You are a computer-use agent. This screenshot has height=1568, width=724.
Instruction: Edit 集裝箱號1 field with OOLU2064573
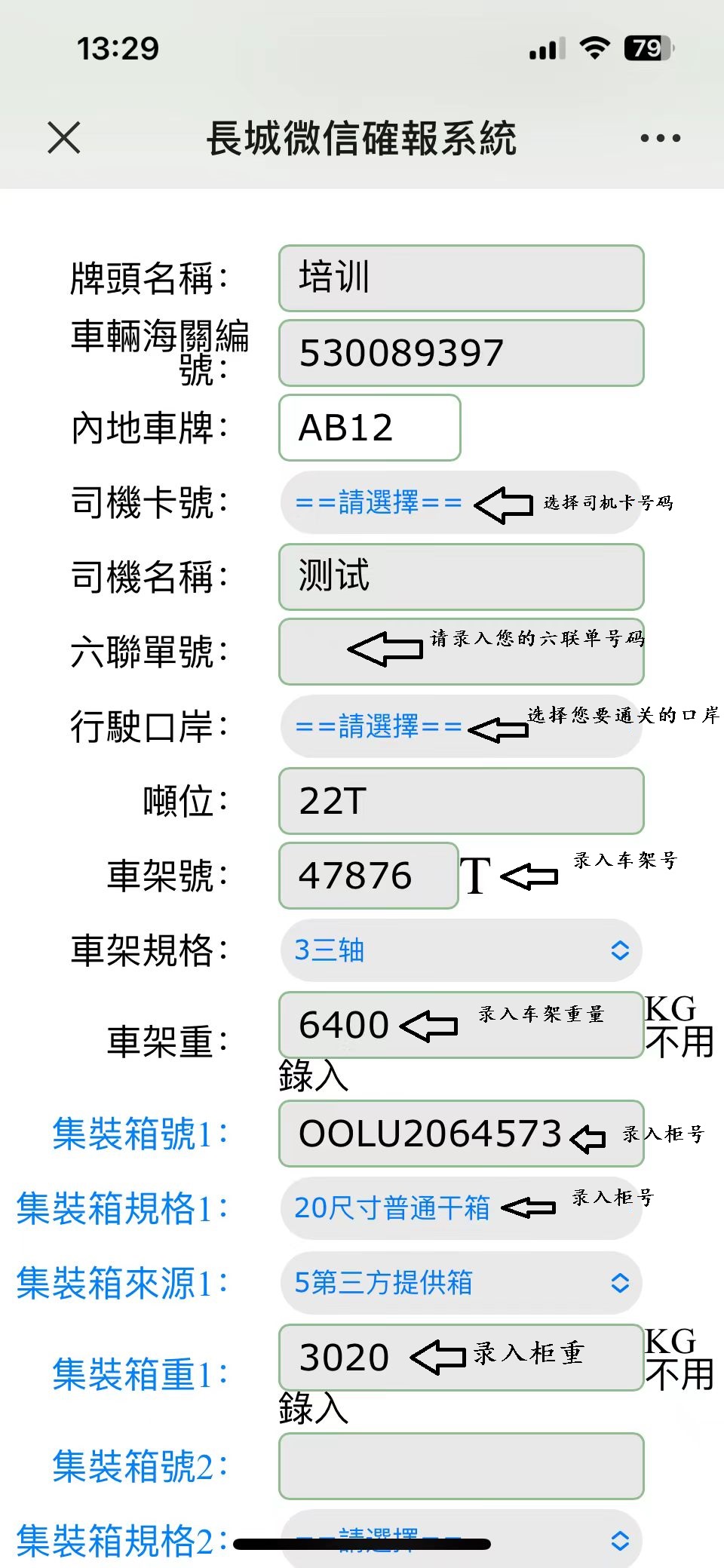point(461,1134)
